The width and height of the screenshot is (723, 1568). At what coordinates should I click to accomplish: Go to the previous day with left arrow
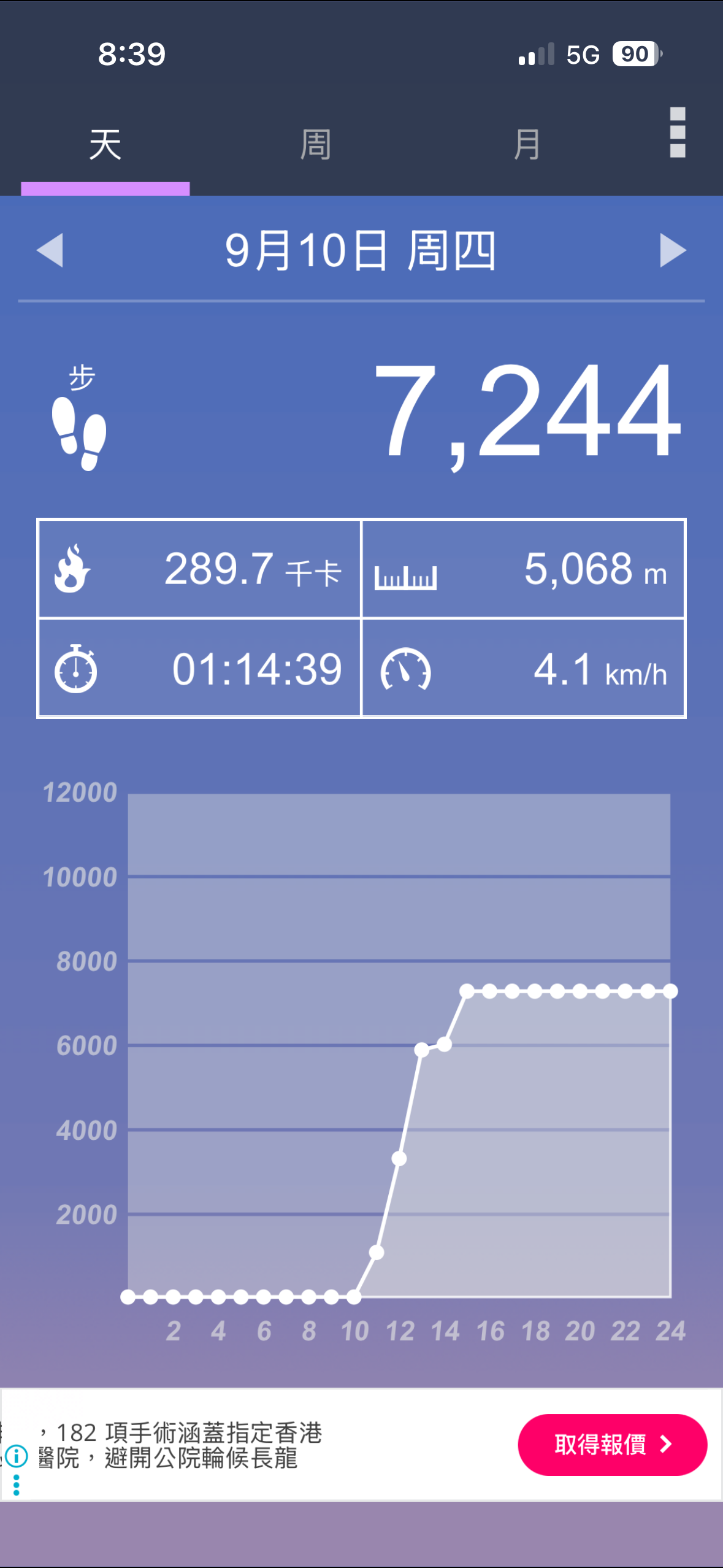[50, 250]
